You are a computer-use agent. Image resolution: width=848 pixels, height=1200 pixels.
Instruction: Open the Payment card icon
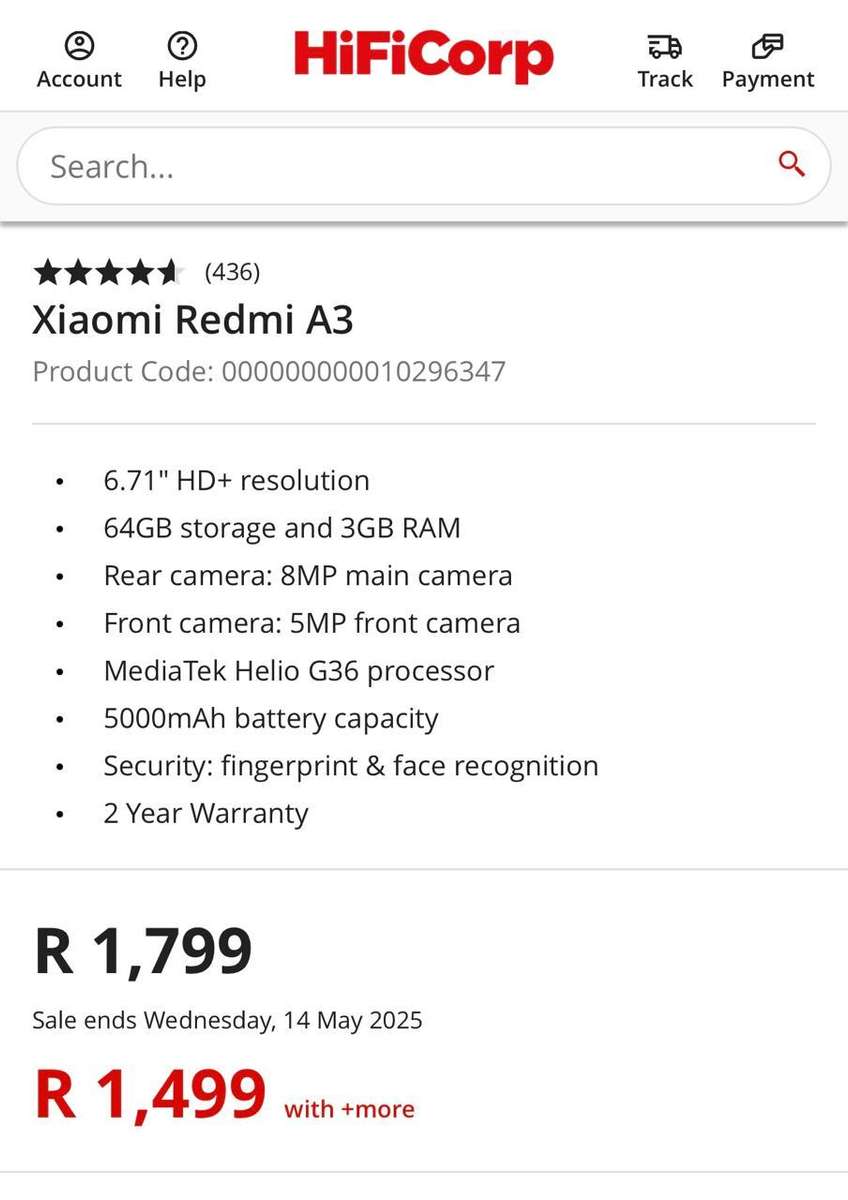pos(768,45)
